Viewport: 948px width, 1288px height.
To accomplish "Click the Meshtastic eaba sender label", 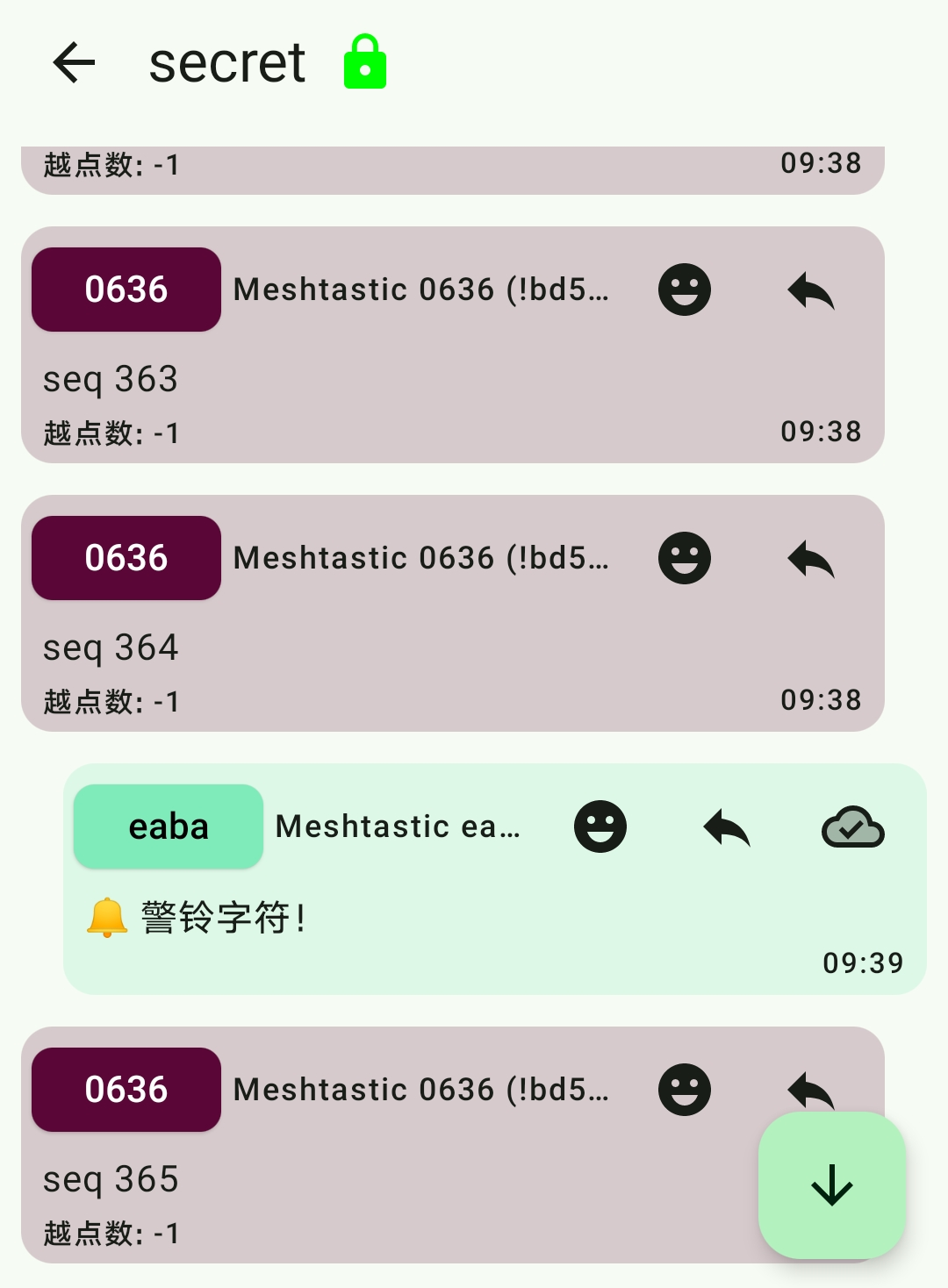I will (x=398, y=826).
